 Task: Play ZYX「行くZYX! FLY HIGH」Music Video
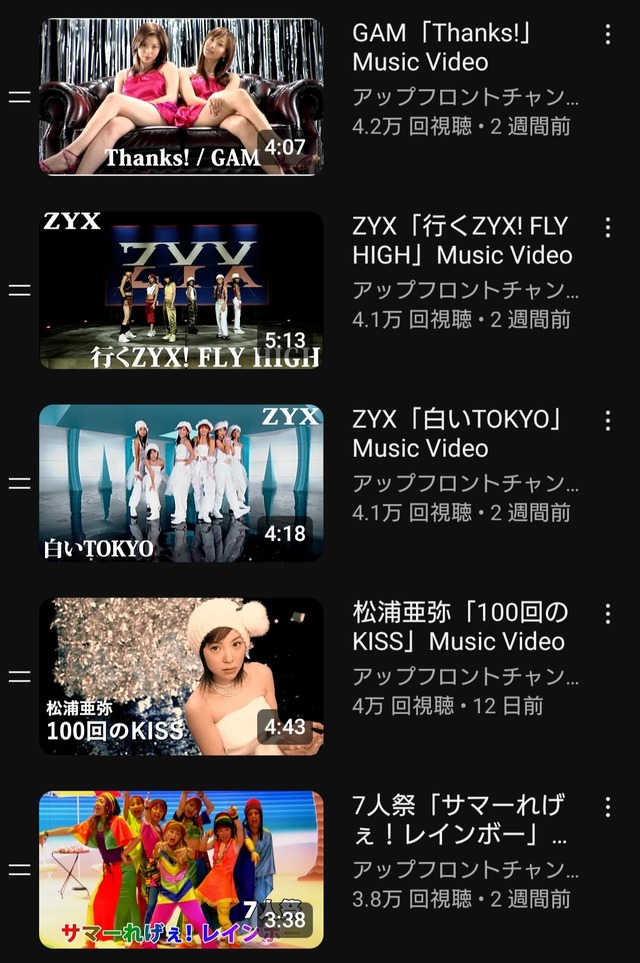(181, 290)
